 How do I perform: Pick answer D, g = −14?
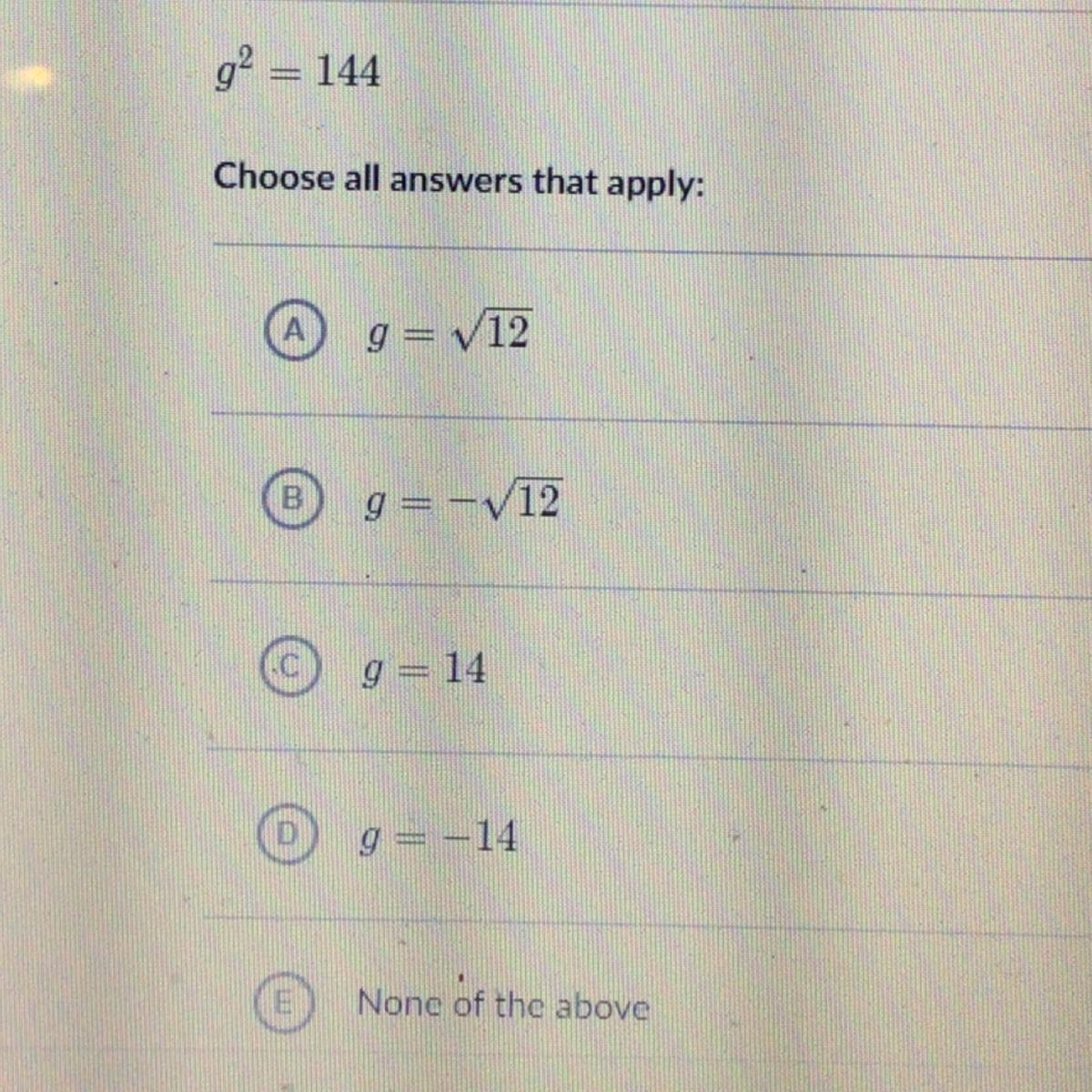point(285,835)
